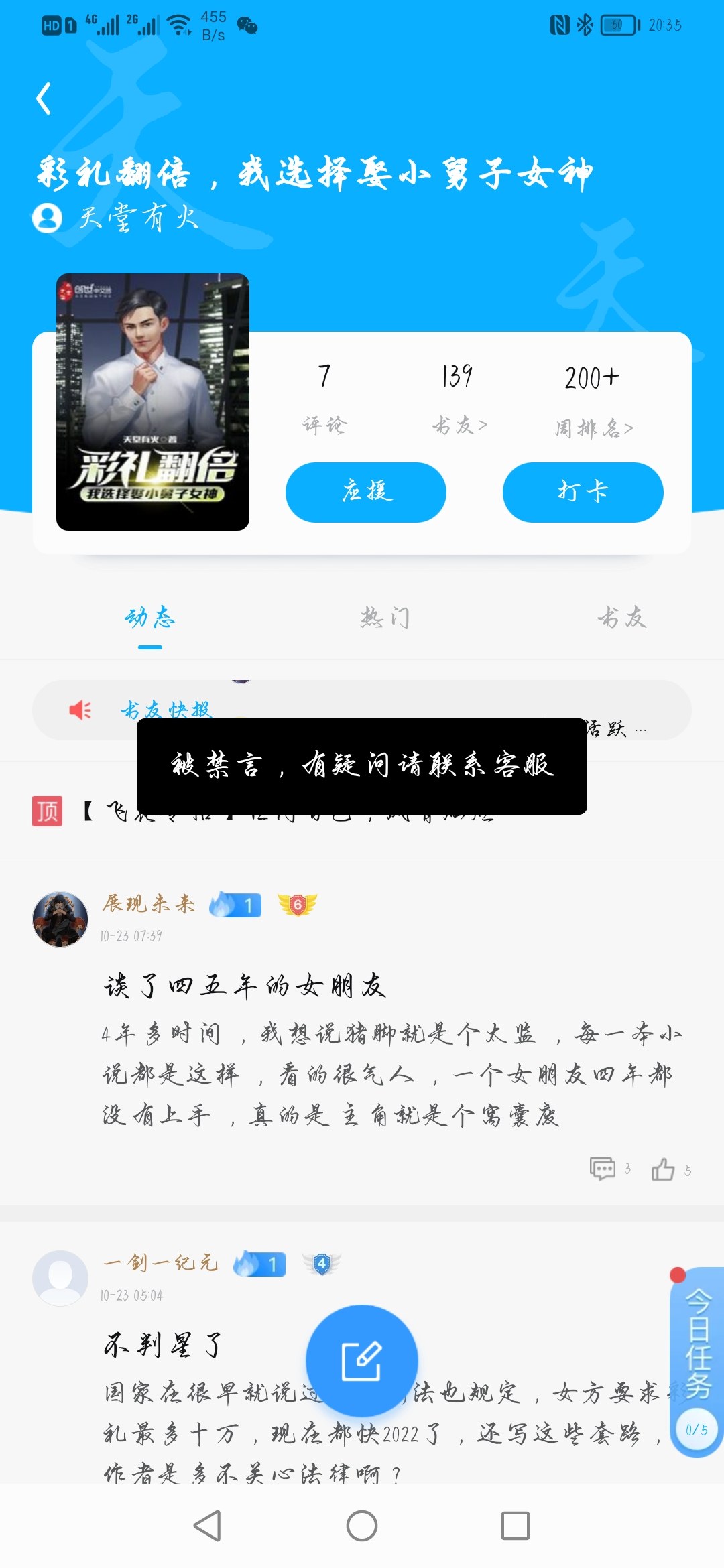Switch to the 书友 tab
Viewport: 724px width, 1568px height.
click(x=622, y=617)
